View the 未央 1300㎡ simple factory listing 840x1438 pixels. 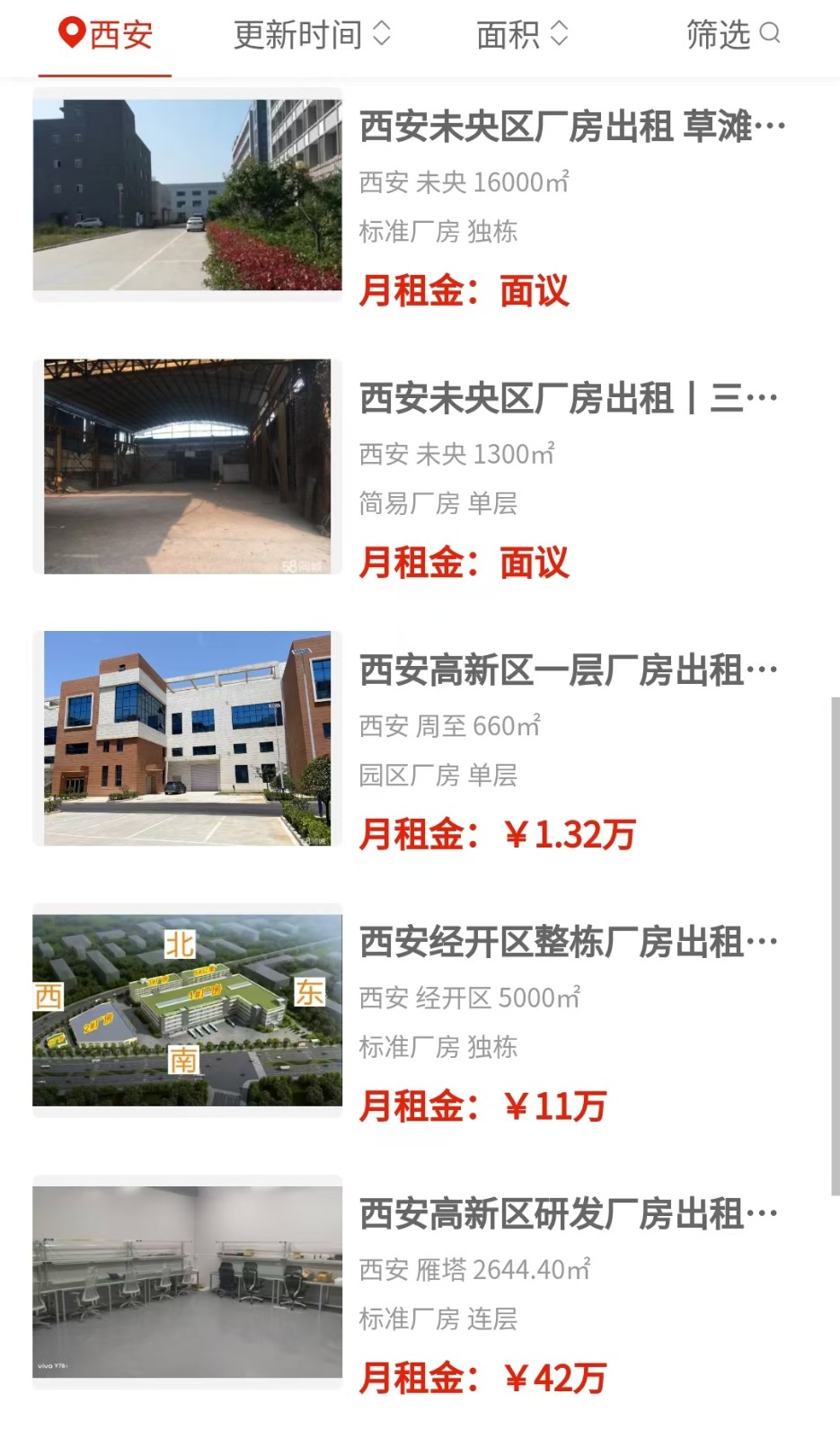pyautogui.click(x=568, y=398)
